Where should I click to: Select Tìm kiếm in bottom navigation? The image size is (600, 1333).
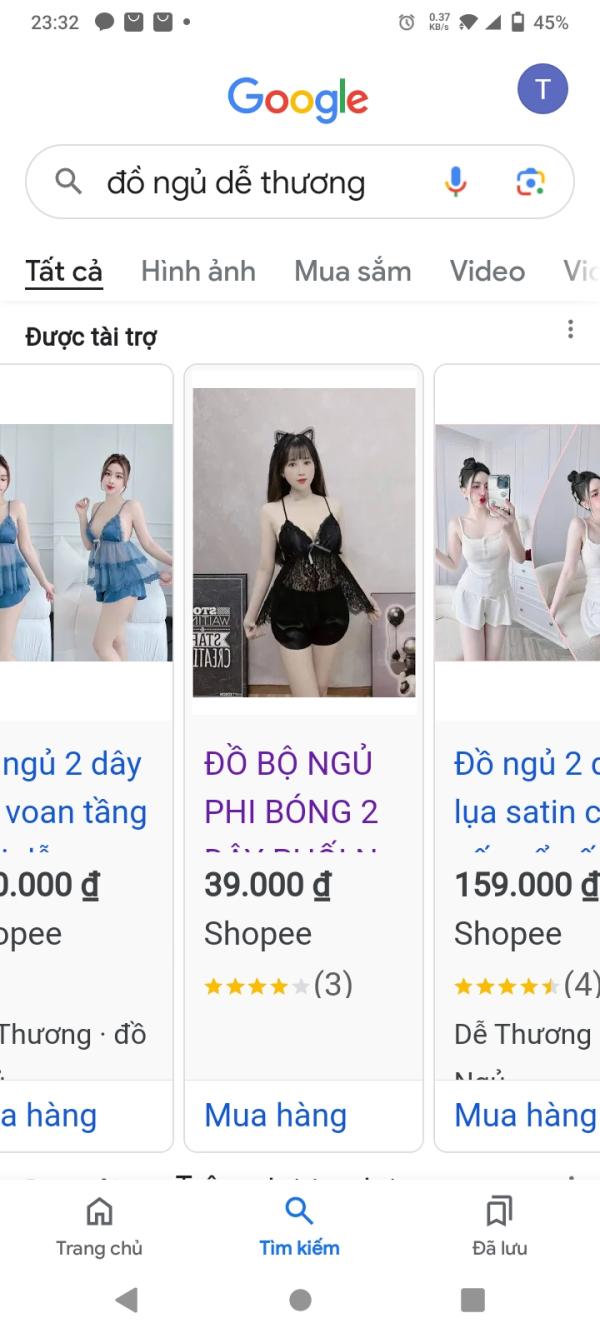tap(299, 1225)
